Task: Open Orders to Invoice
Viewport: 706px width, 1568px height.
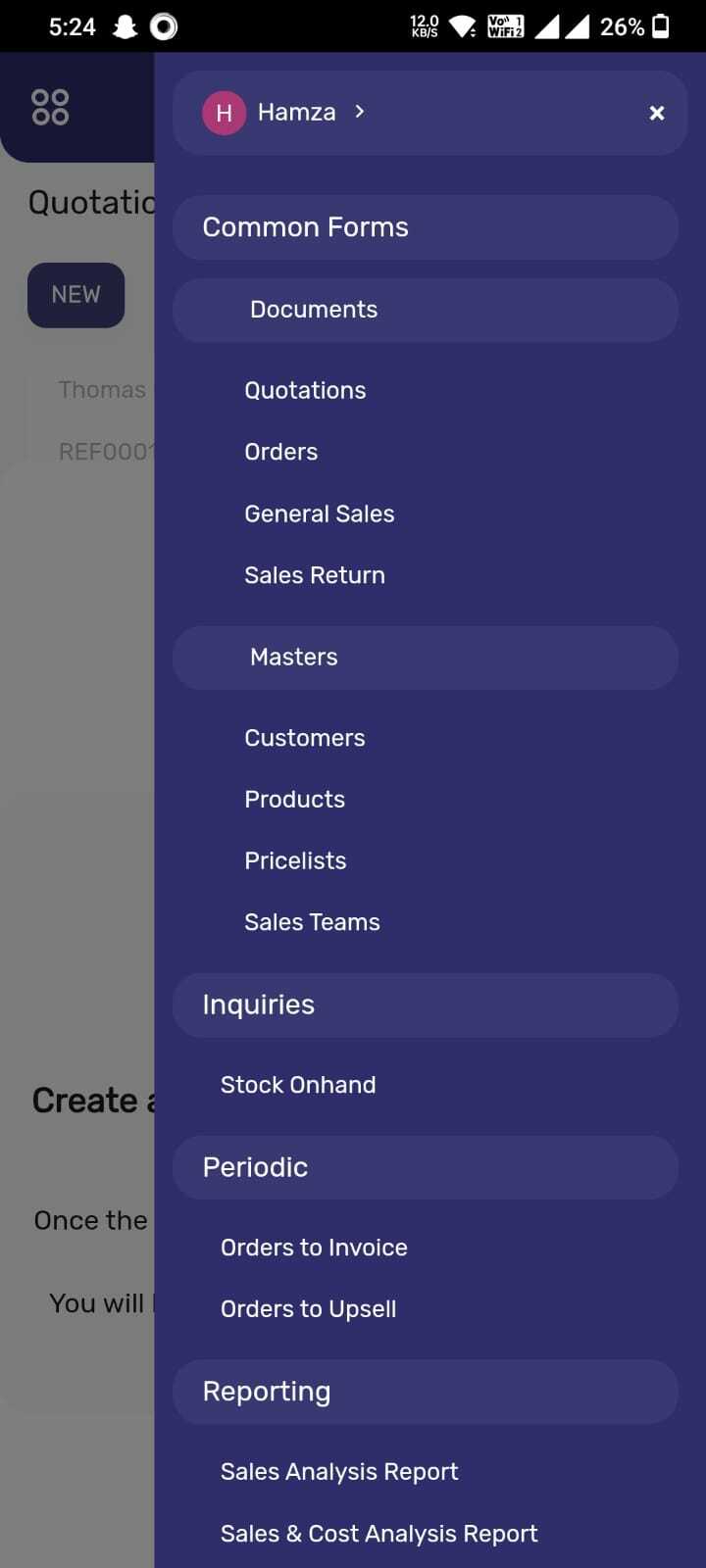Action: [x=313, y=1247]
